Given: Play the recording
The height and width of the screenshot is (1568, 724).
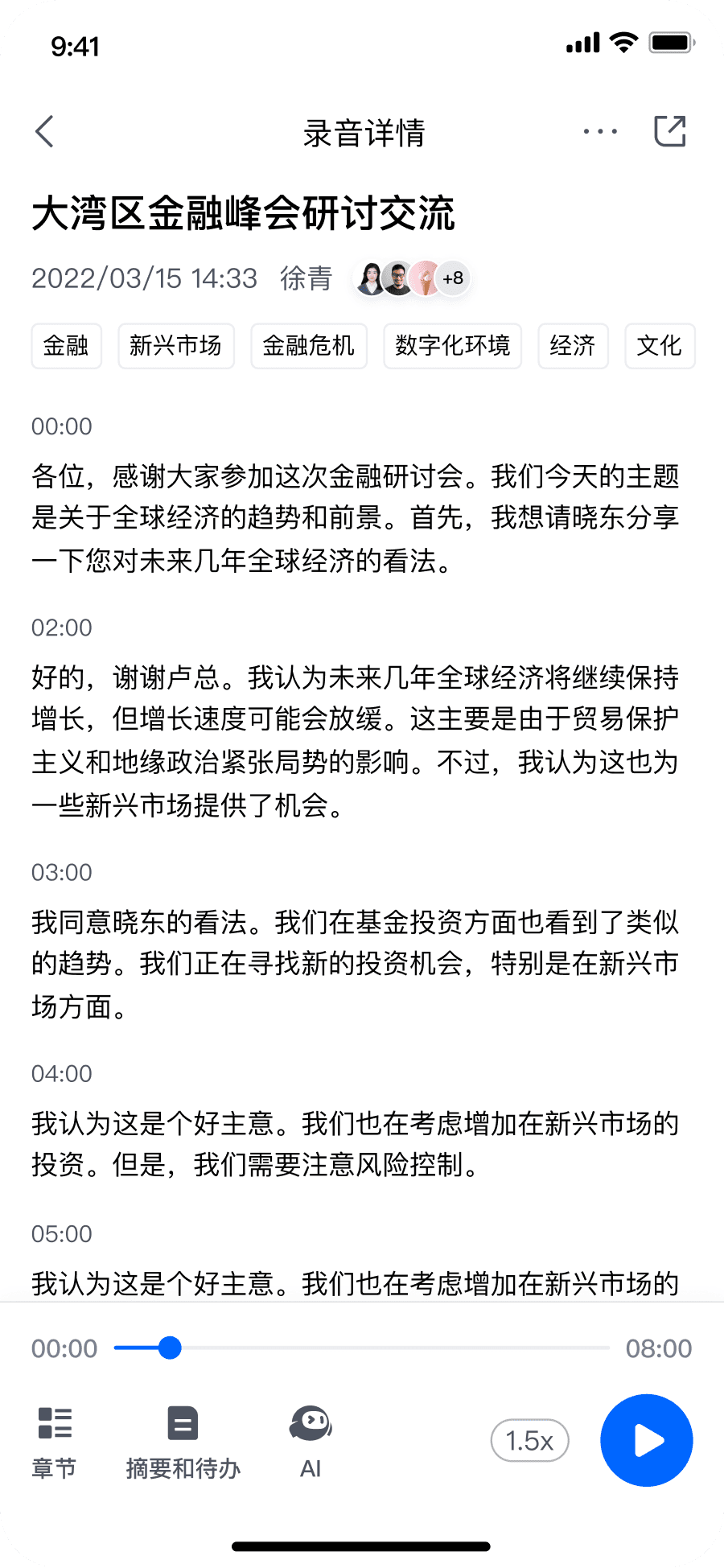Looking at the screenshot, I should (647, 1440).
